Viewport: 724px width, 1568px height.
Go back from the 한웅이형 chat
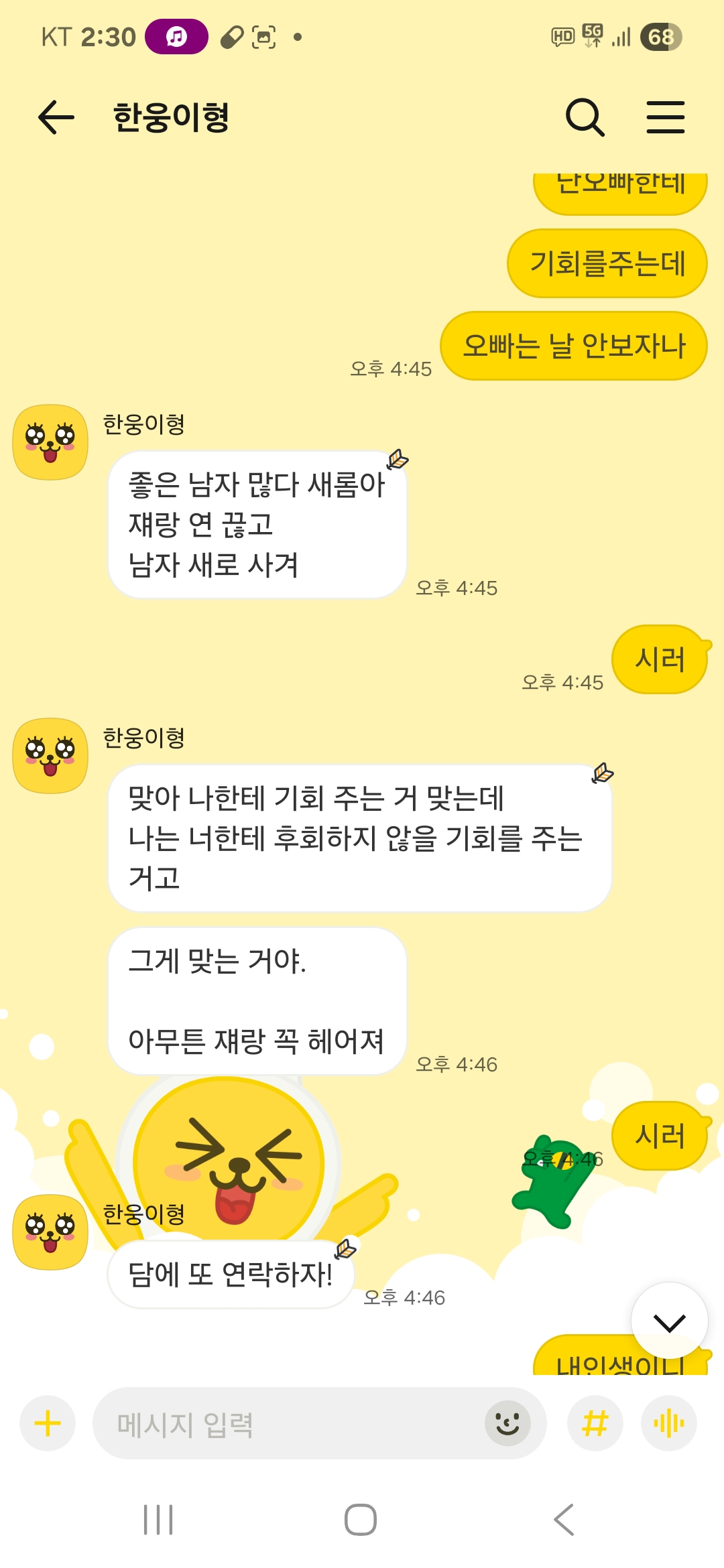(56, 117)
